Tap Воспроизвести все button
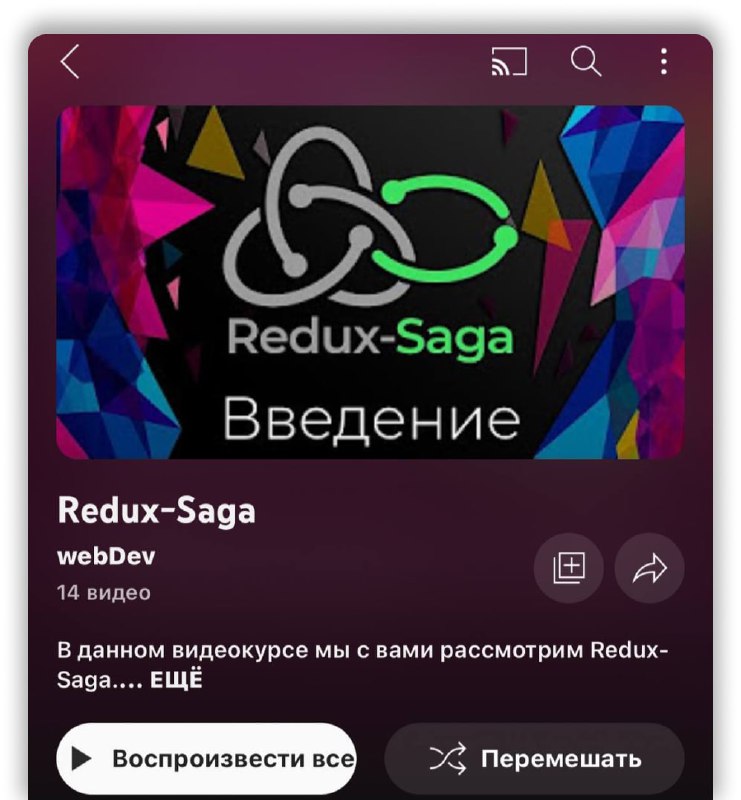The width and height of the screenshot is (741, 800). coord(206,758)
